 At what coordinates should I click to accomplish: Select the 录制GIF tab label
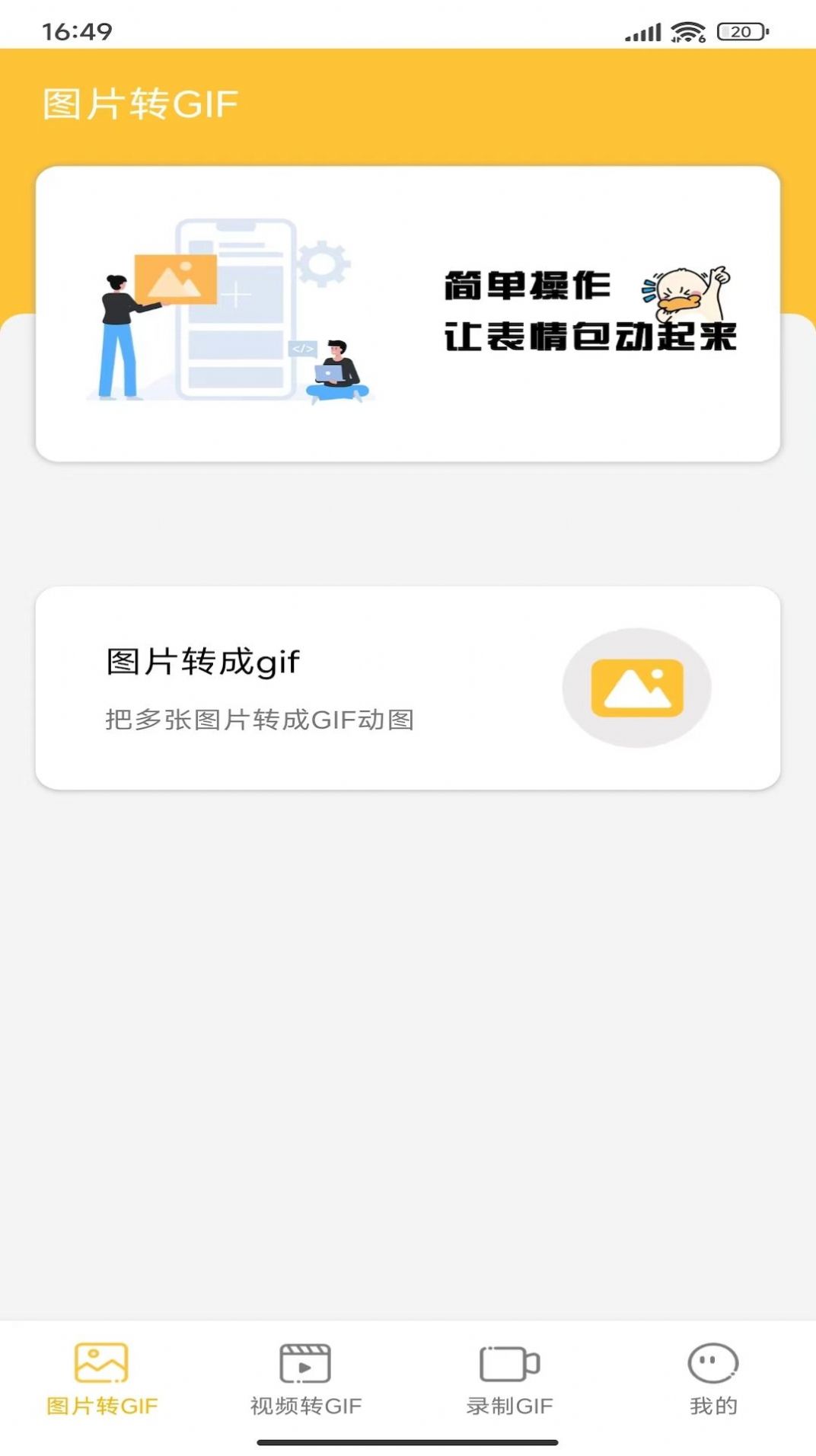[508, 1405]
